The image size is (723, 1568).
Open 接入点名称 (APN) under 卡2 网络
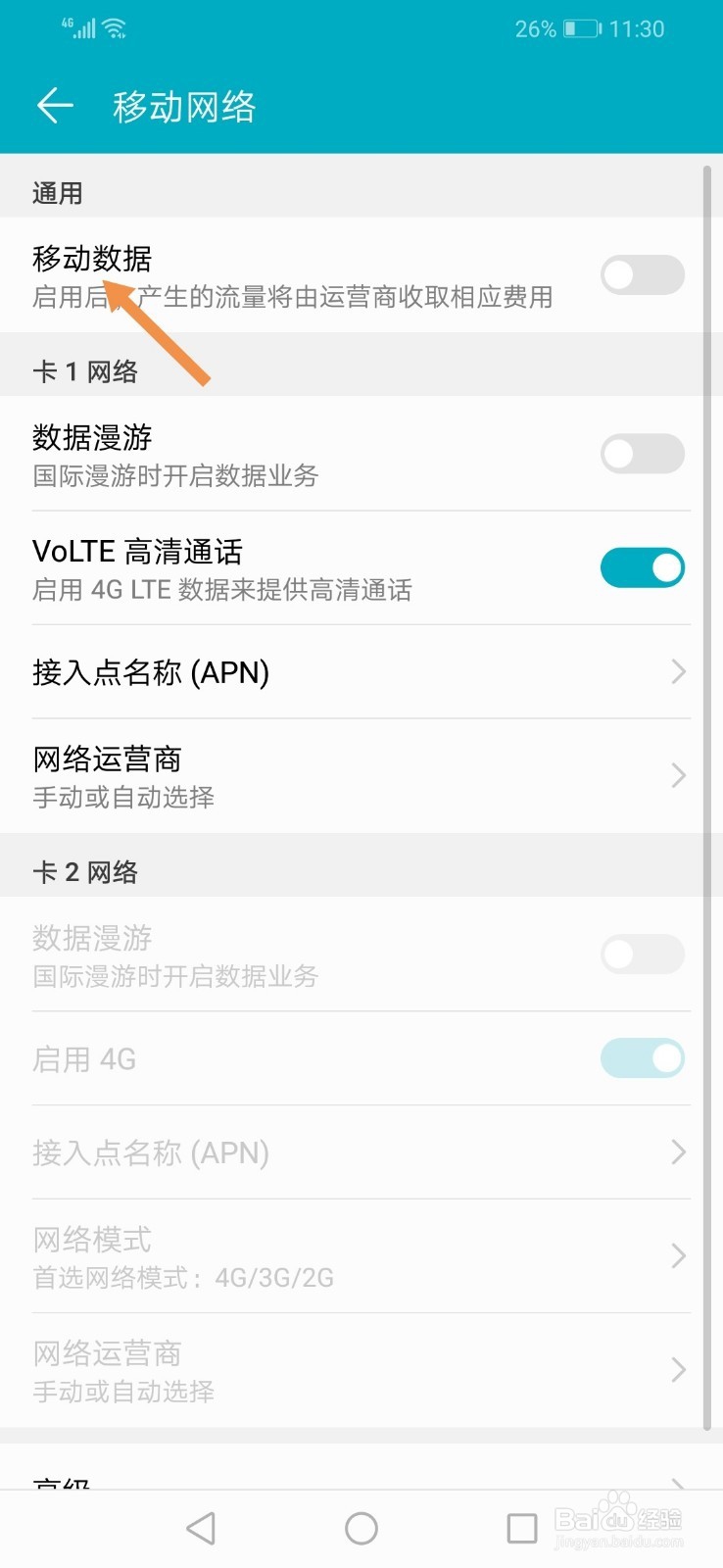361,1152
